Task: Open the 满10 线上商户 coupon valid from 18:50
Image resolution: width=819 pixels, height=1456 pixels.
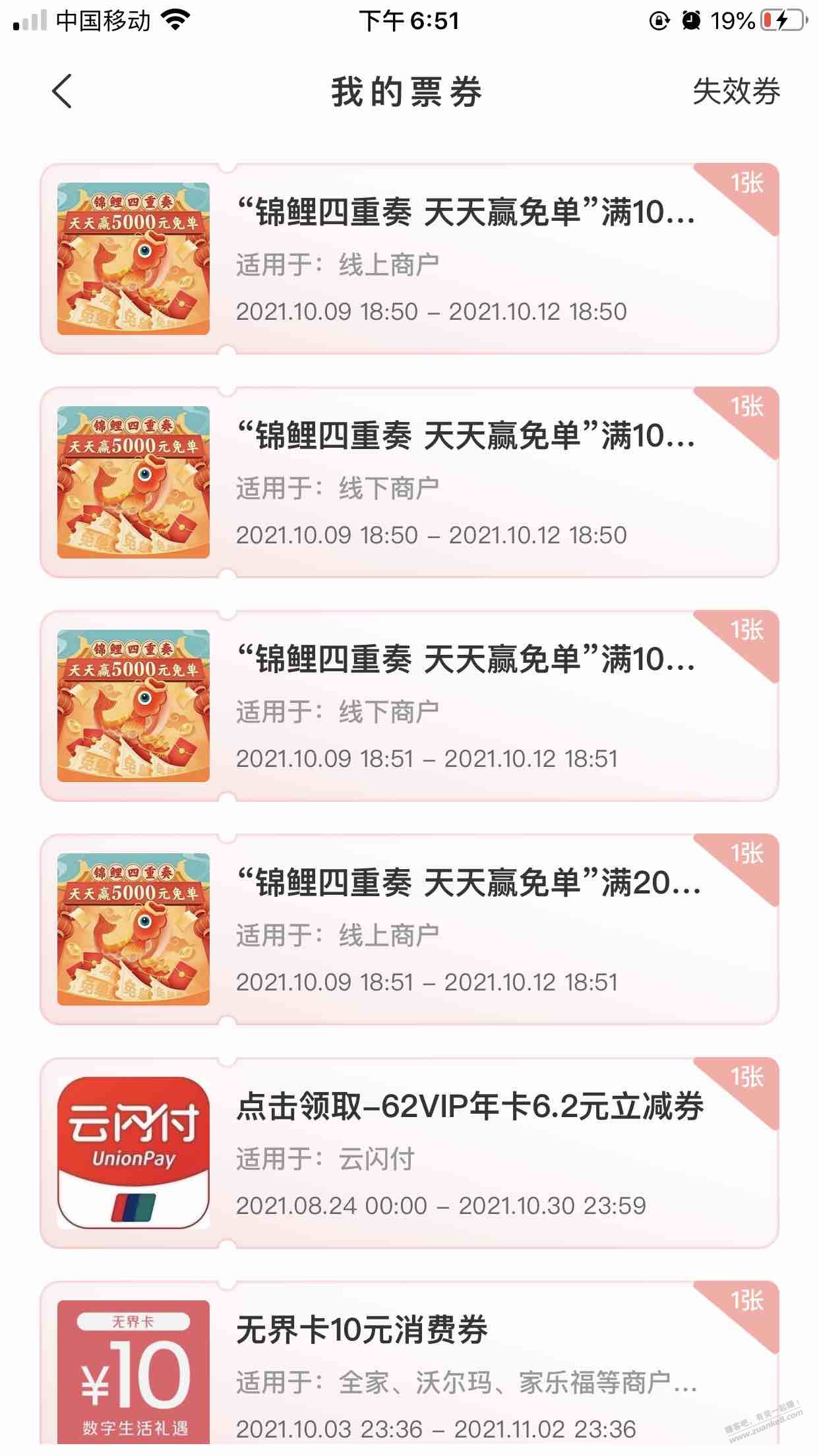Action: click(x=409, y=258)
